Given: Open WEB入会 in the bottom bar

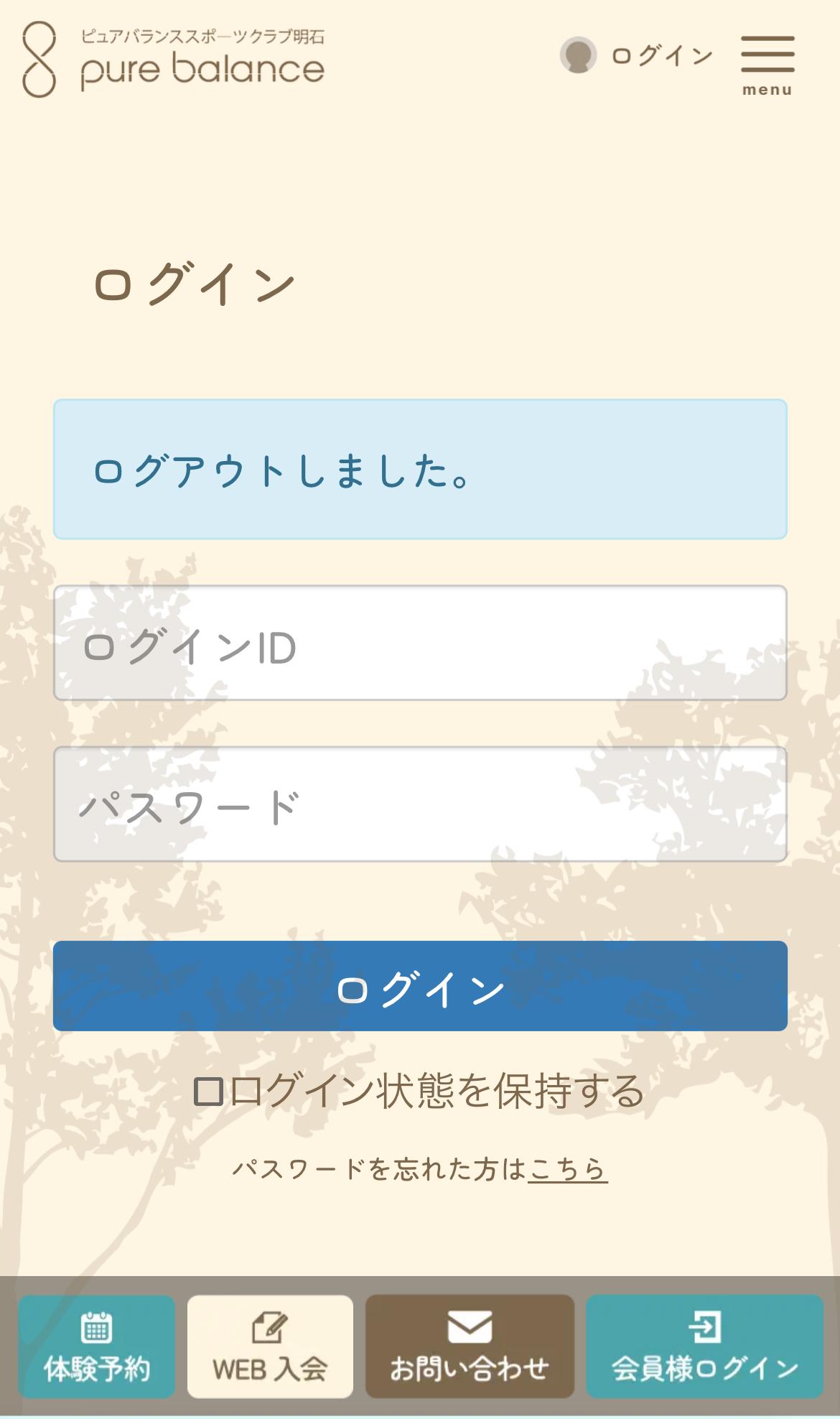Looking at the screenshot, I should coord(270,1346).
